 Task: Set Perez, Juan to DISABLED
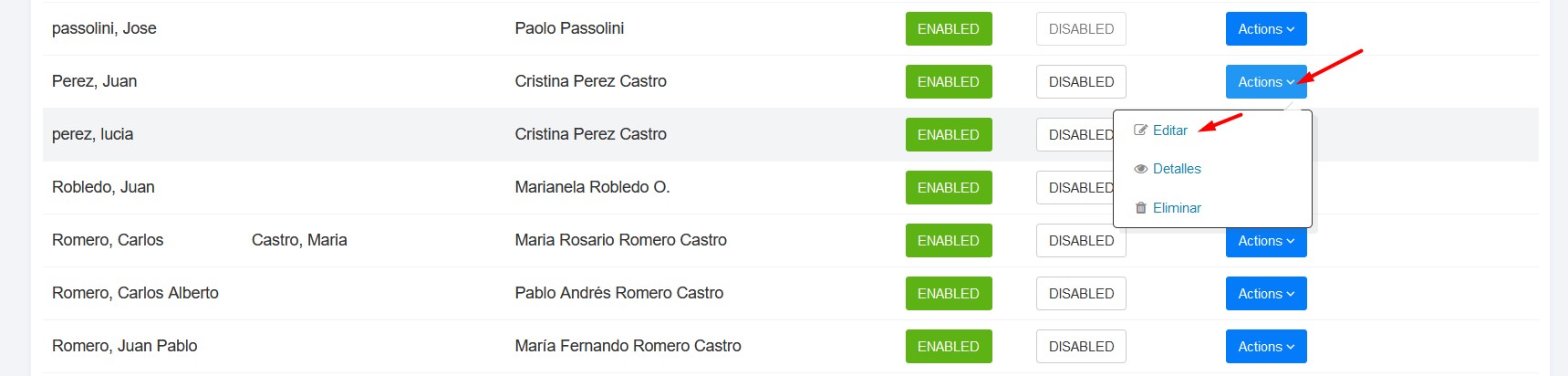tap(1081, 82)
